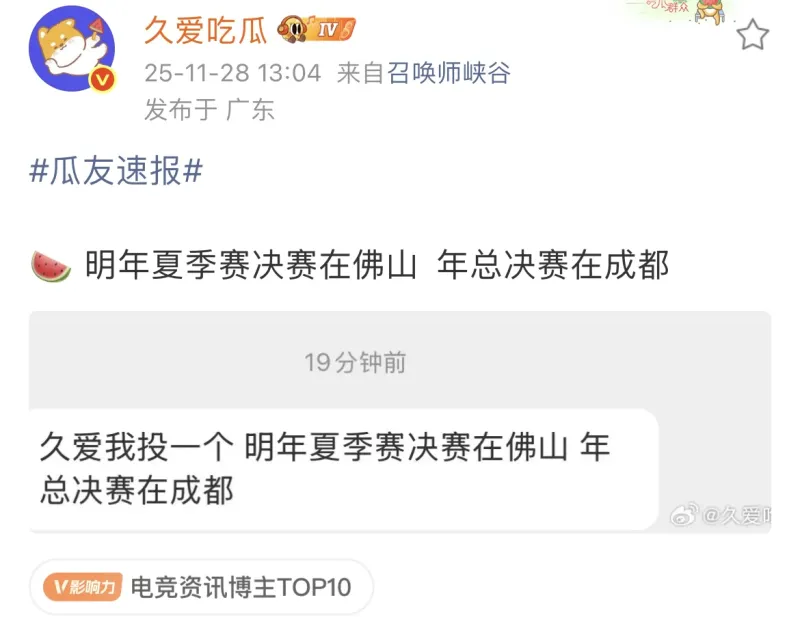Viewport: 800px width, 639px height.
Task: Favorite this post with the star
Action: click(x=752, y=36)
